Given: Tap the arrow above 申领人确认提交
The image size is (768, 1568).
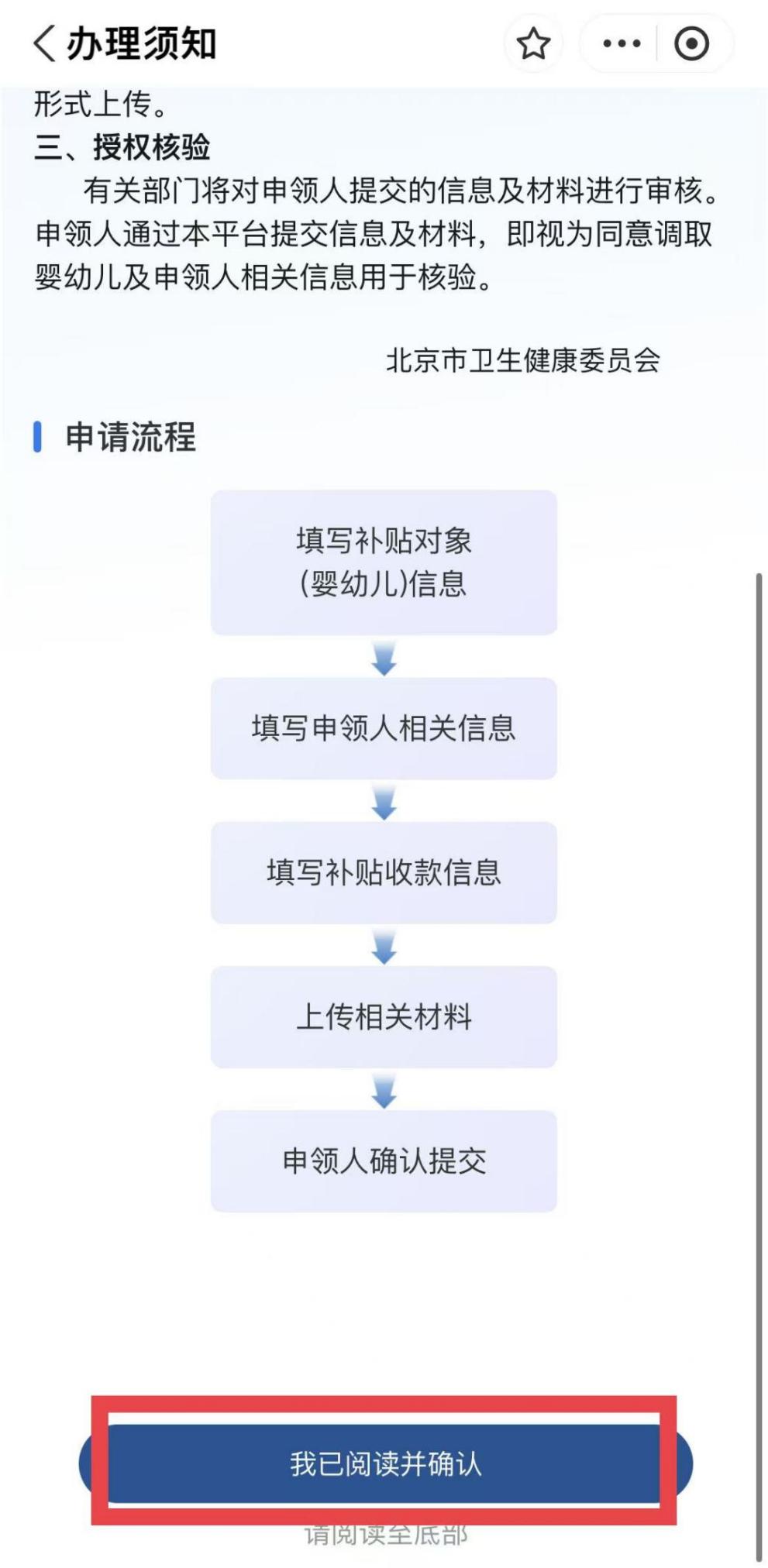Looking at the screenshot, I should (x=383, y=1091).
